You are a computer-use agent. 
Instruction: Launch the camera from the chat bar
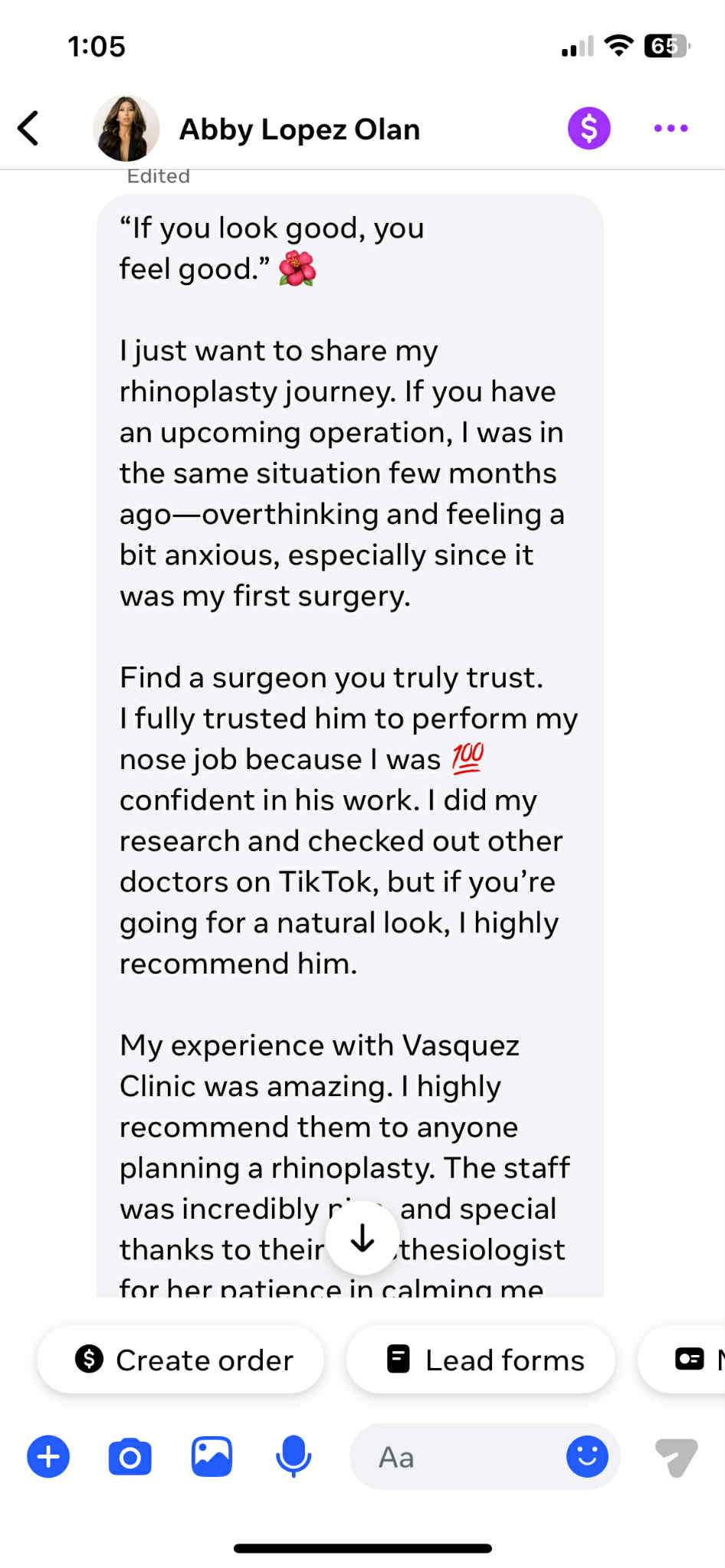pyautogui.click(x=130, y=1456)
